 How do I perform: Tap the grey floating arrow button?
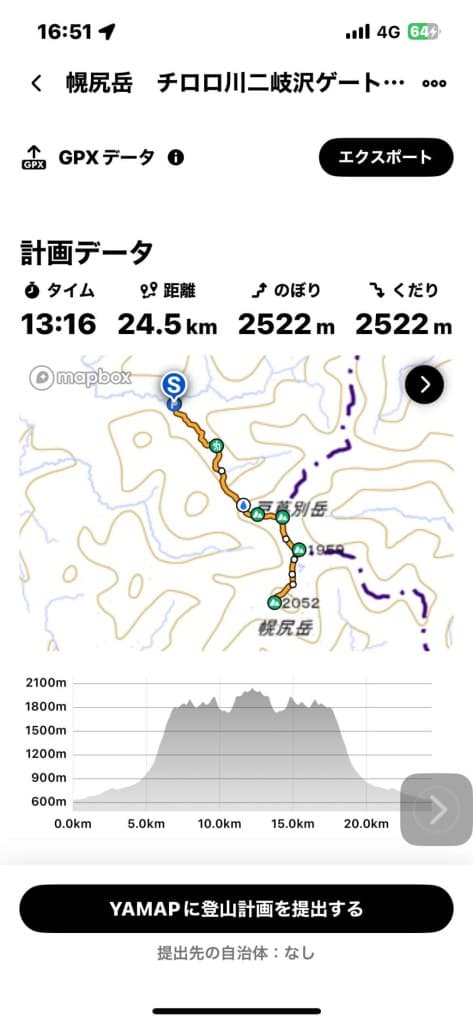436,809
